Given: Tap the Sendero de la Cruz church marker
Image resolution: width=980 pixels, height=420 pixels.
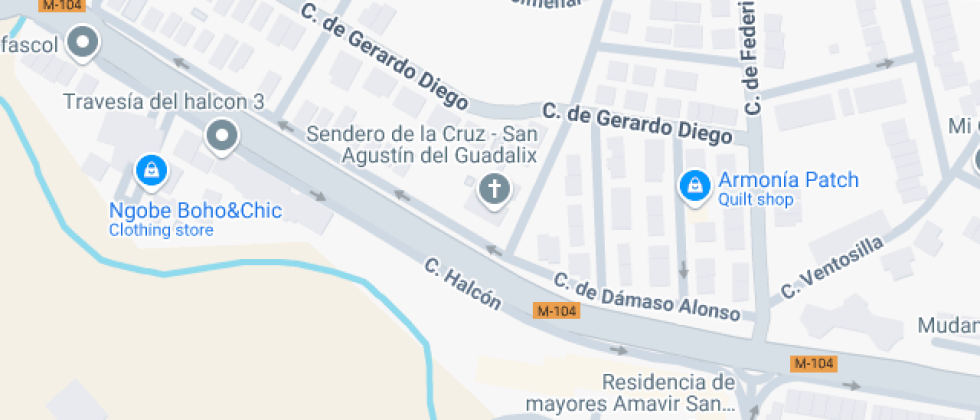Looking at the screenshot, I should [493, 188].
